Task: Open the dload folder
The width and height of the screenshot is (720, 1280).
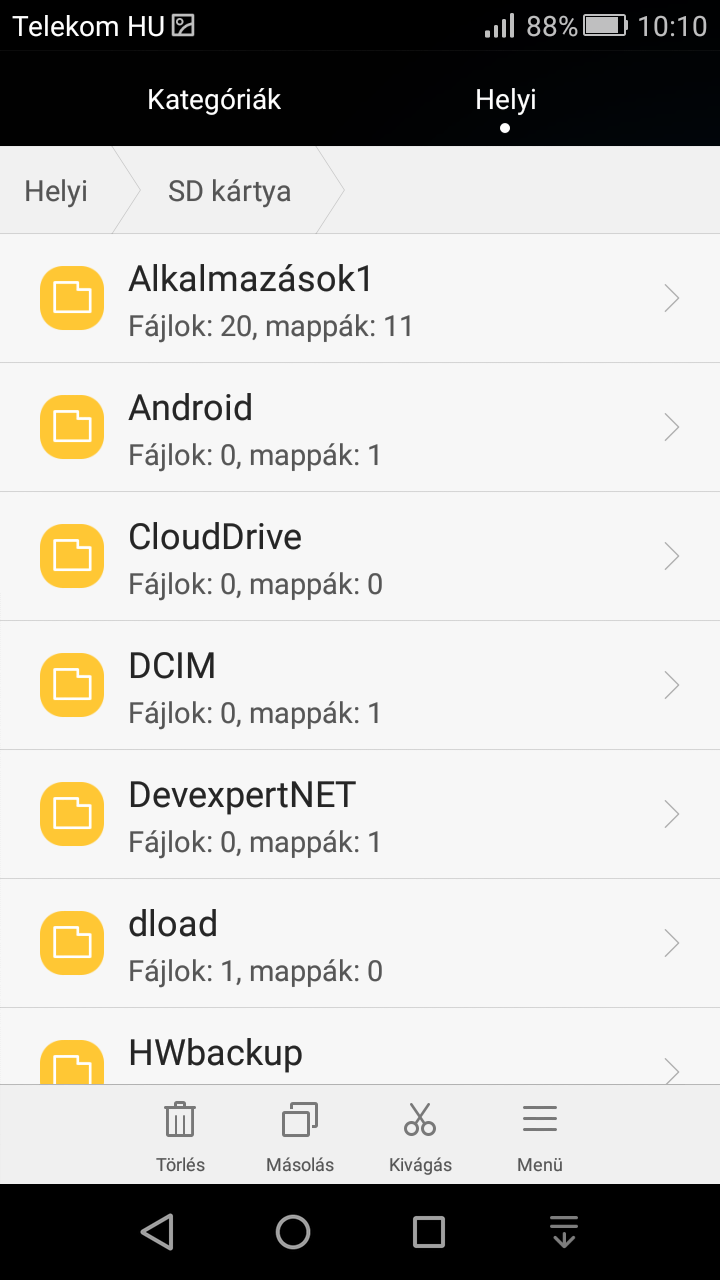Action: (360, 943)
